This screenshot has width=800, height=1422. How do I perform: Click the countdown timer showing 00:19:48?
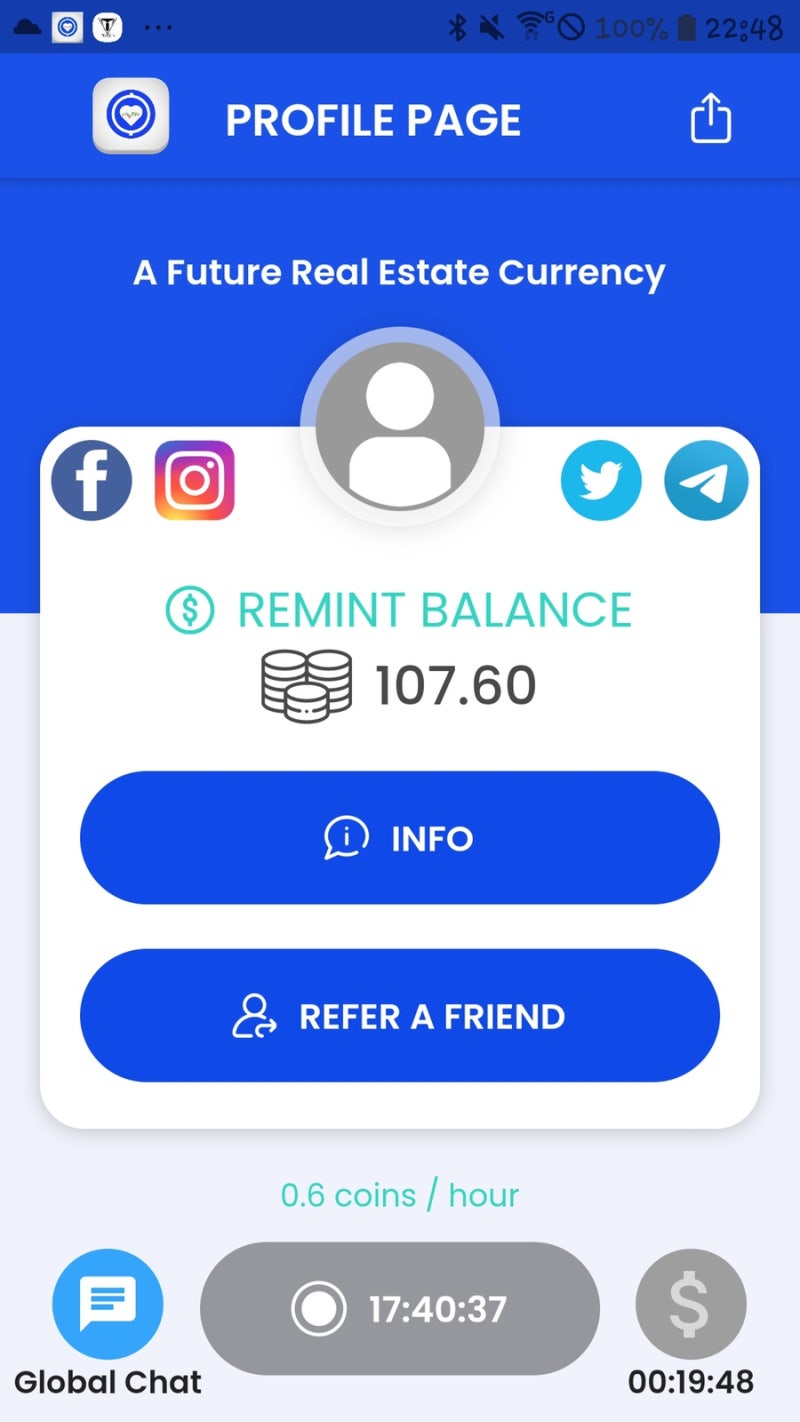691,1381
